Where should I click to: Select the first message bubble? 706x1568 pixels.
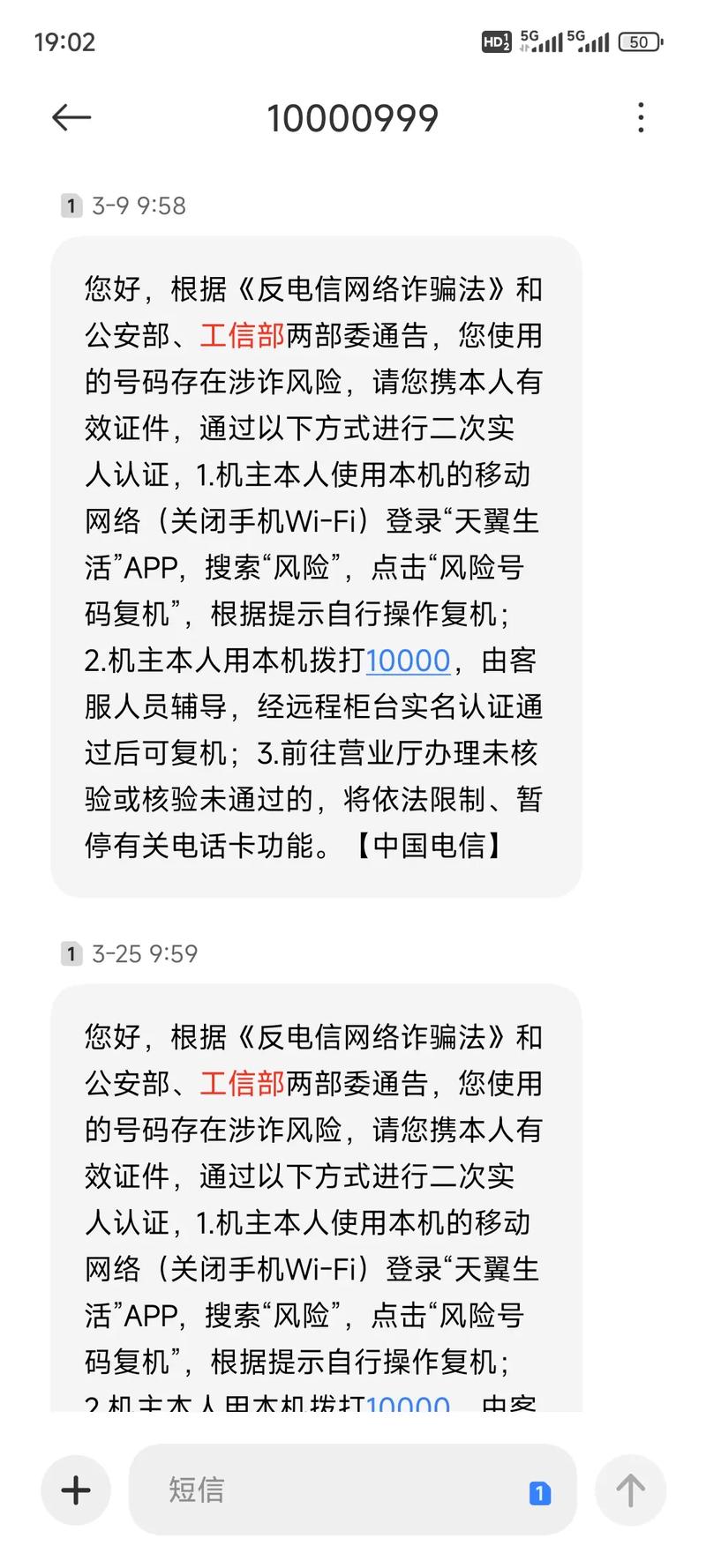(318, 564)
